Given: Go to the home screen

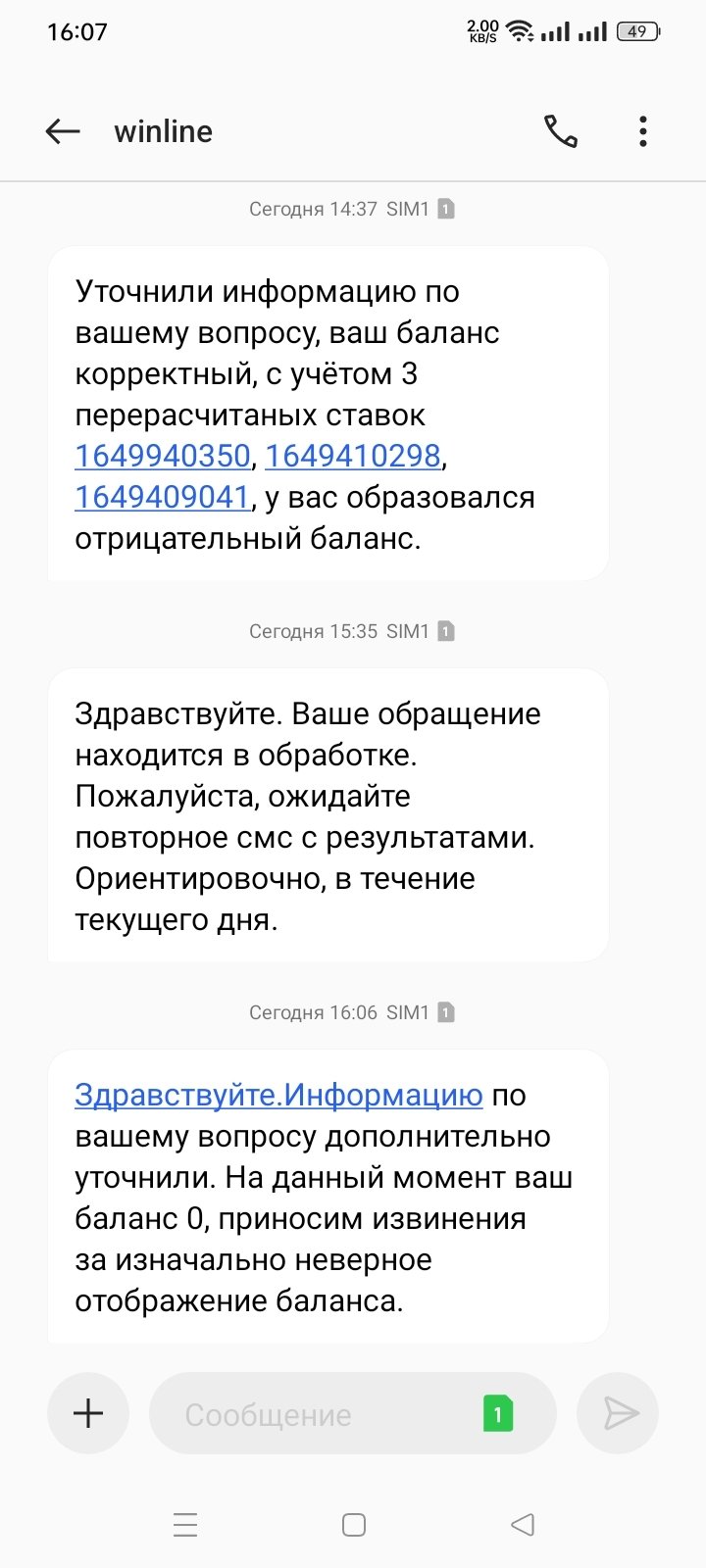Looking at the screenshot, I should point(354,1525).
